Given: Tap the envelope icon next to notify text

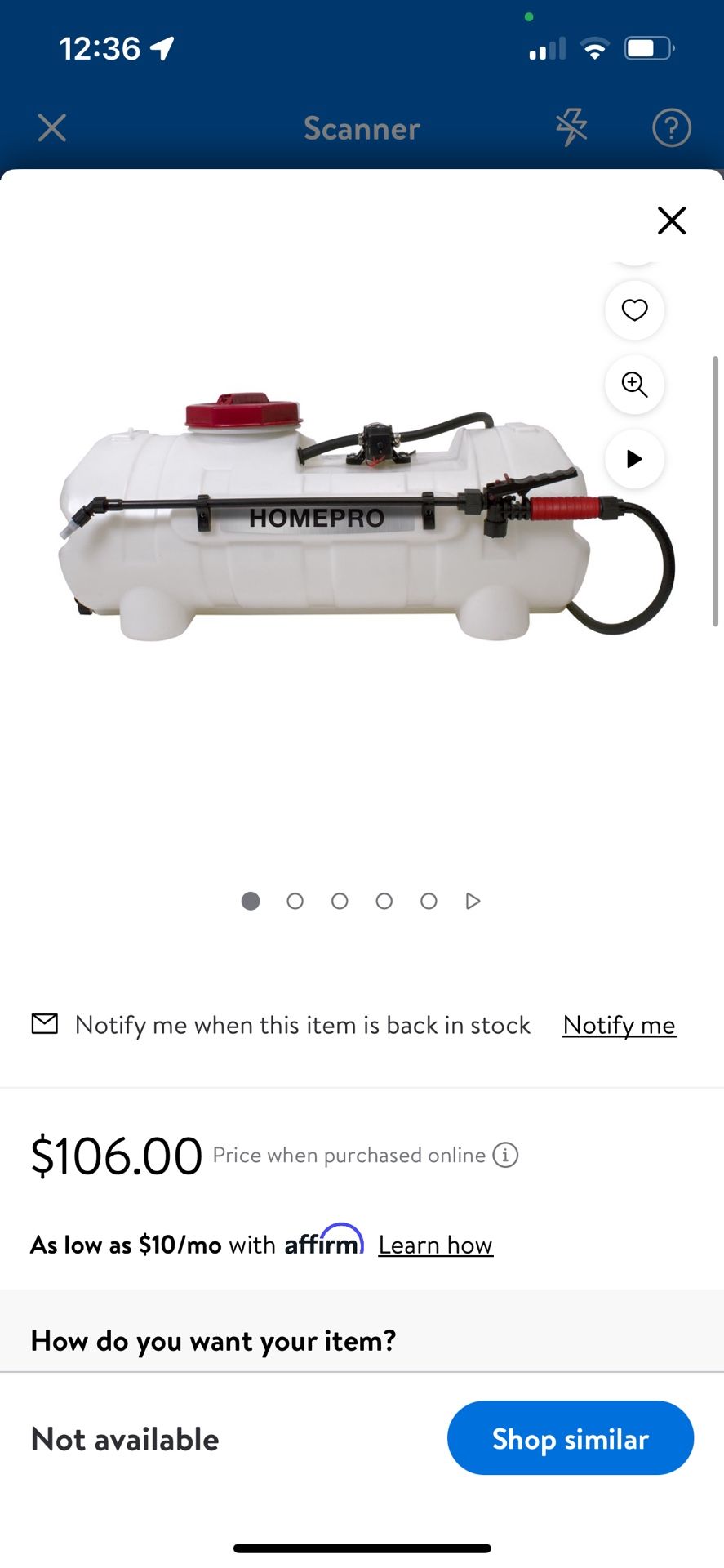Looking at the screenshot, I should (46, 1023).
